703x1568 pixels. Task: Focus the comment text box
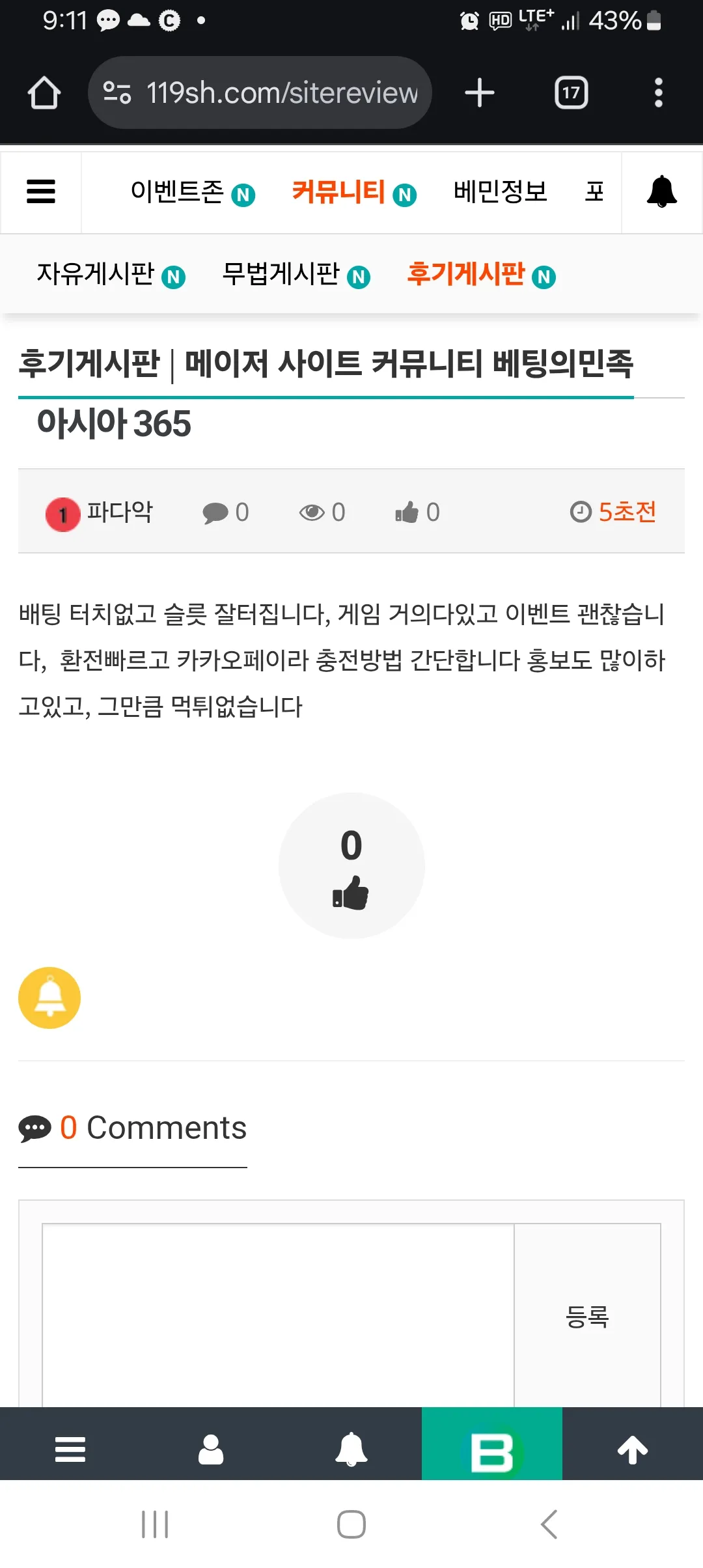[x=278, y=1315]
